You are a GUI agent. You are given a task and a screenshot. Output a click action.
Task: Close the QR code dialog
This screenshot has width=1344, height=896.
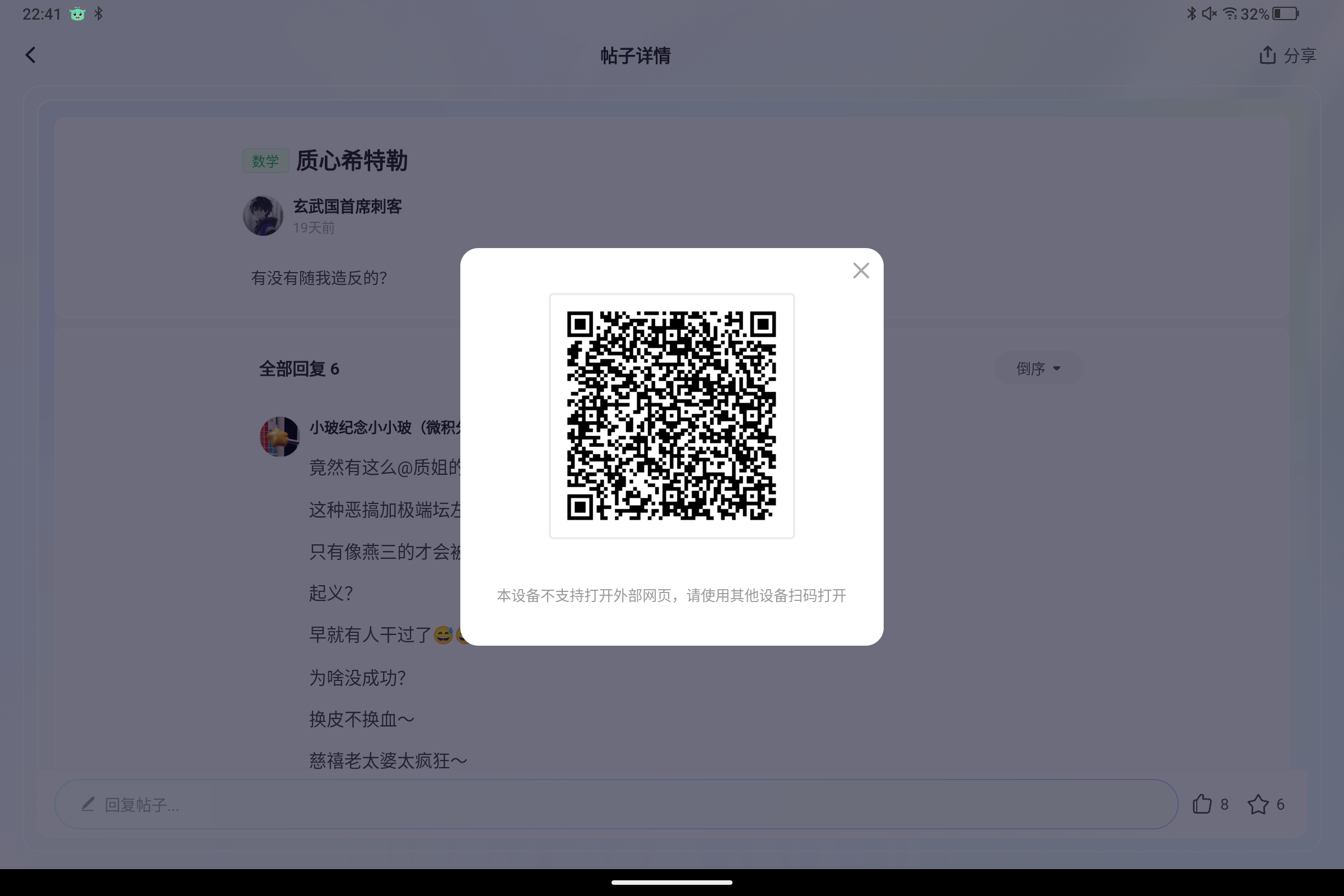[x=861, y=270]
